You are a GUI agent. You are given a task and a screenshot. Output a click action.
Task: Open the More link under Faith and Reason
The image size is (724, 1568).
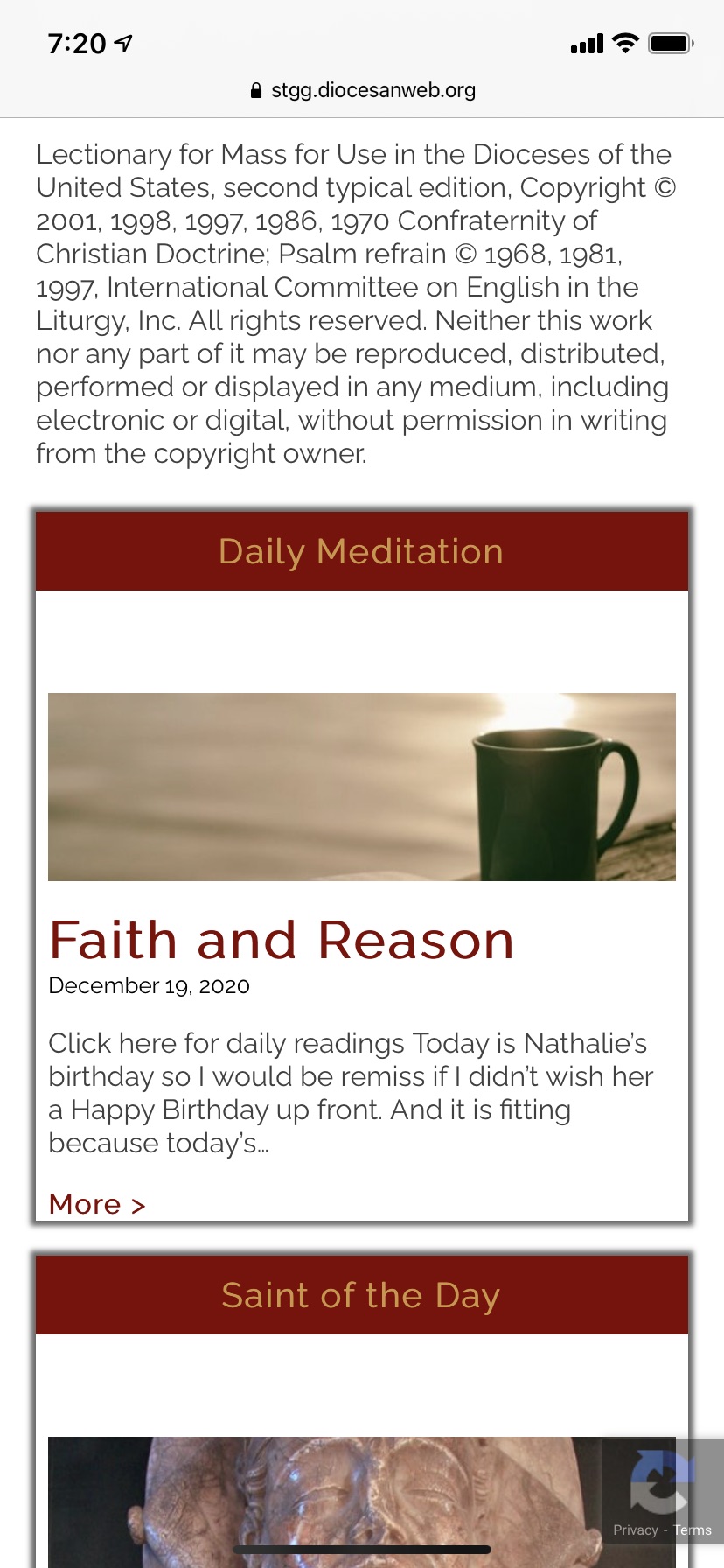(x=96, y=1204)
